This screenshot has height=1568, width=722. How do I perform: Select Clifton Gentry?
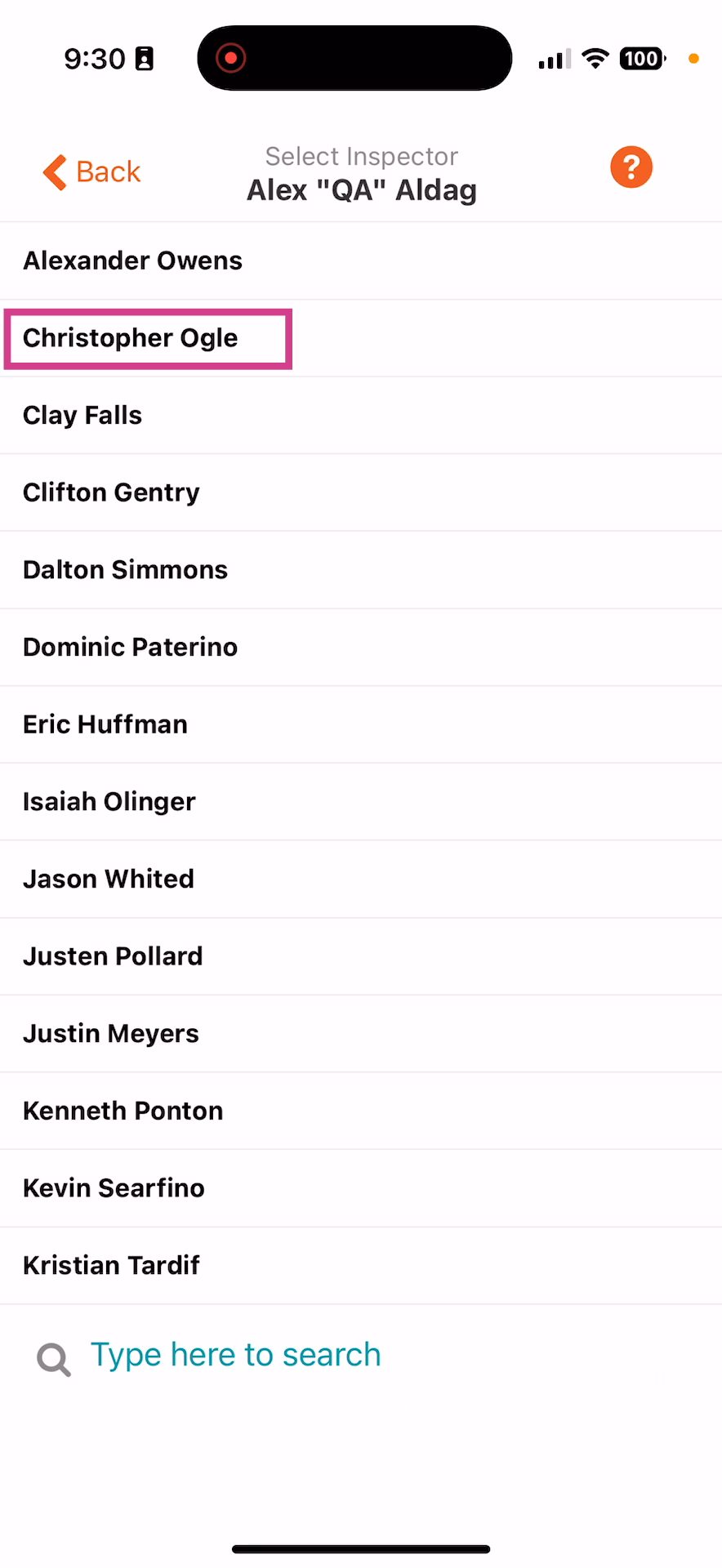coord(111,492)
